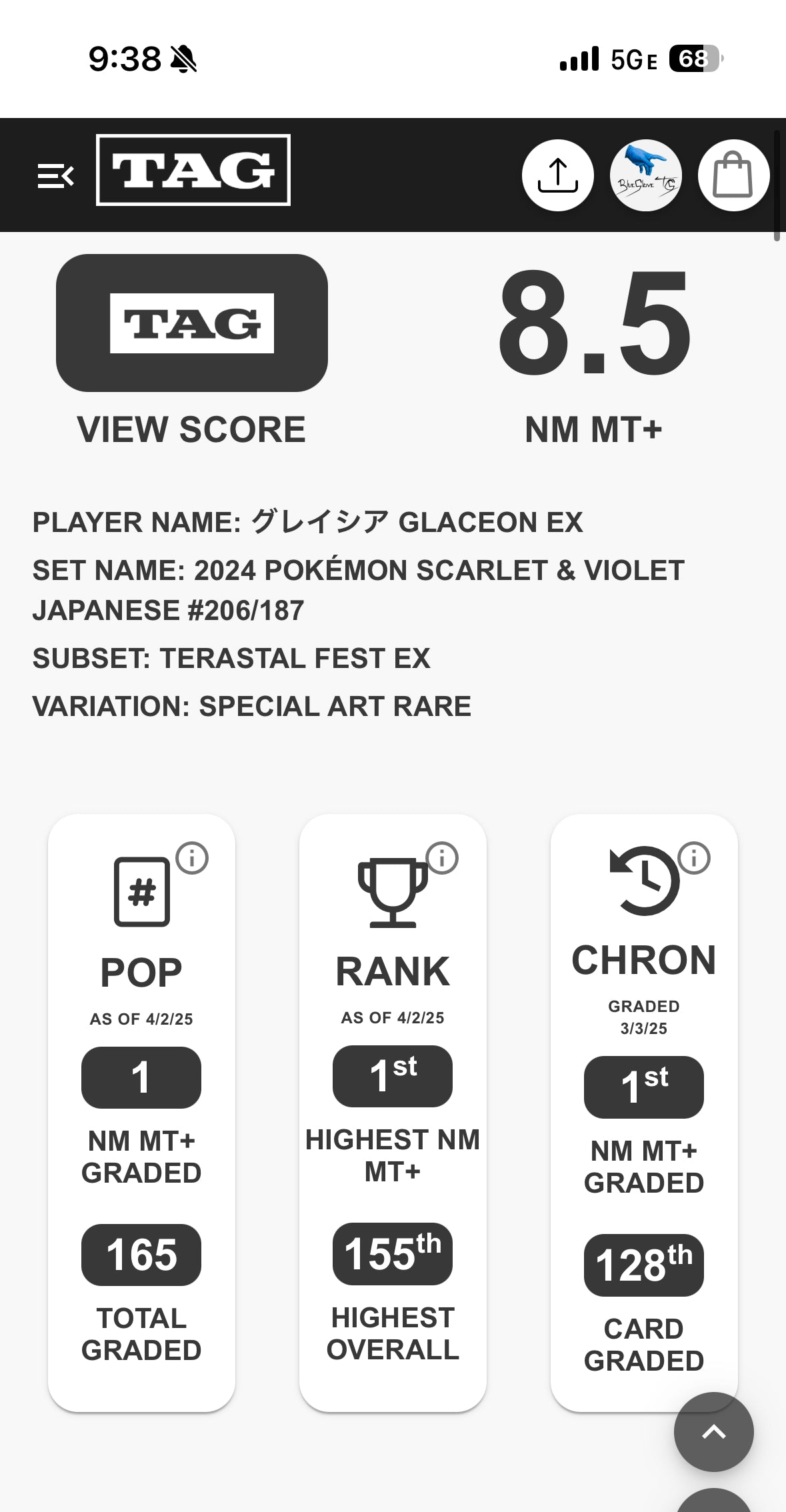Viewport: 786px width, 1512px height.
Task: Show info about CHRON
Action: coord(694,858)
